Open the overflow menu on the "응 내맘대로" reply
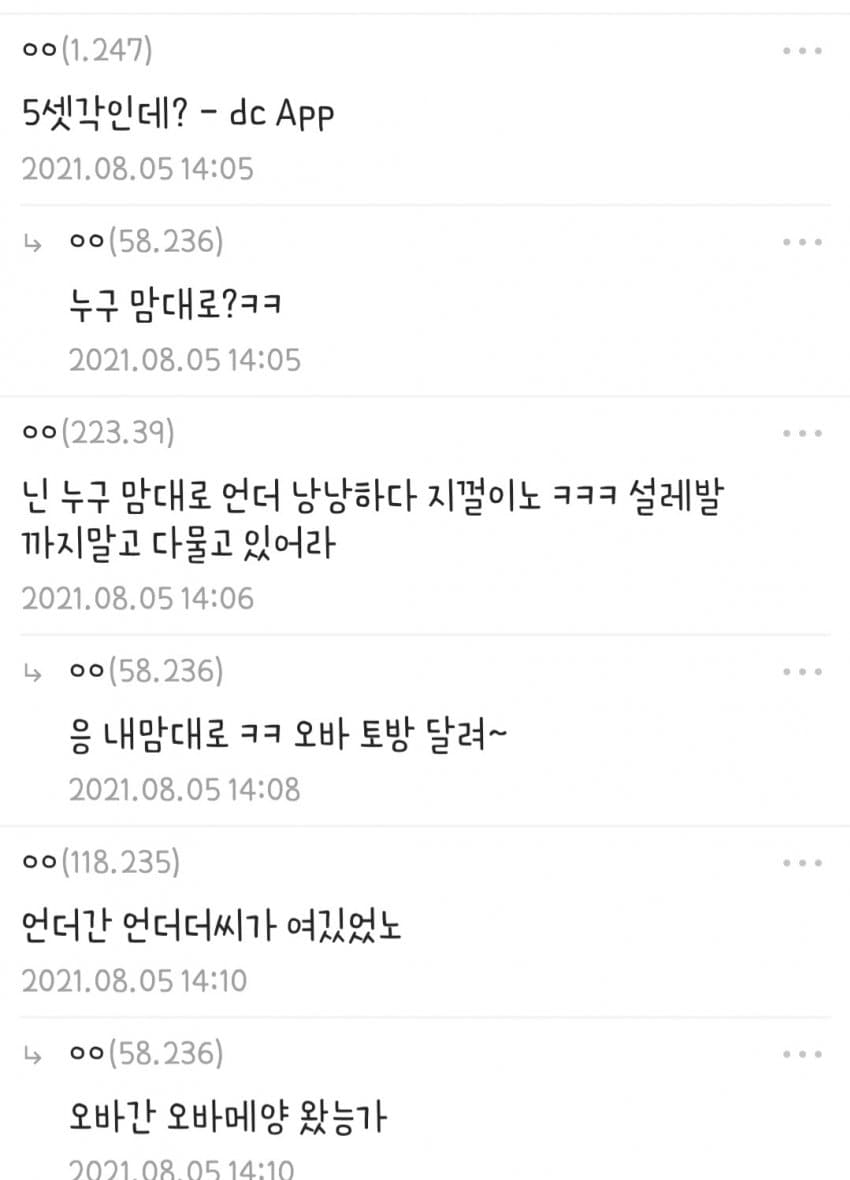Viewport: 850px width, 1180px height. click(x=802, y=672)
